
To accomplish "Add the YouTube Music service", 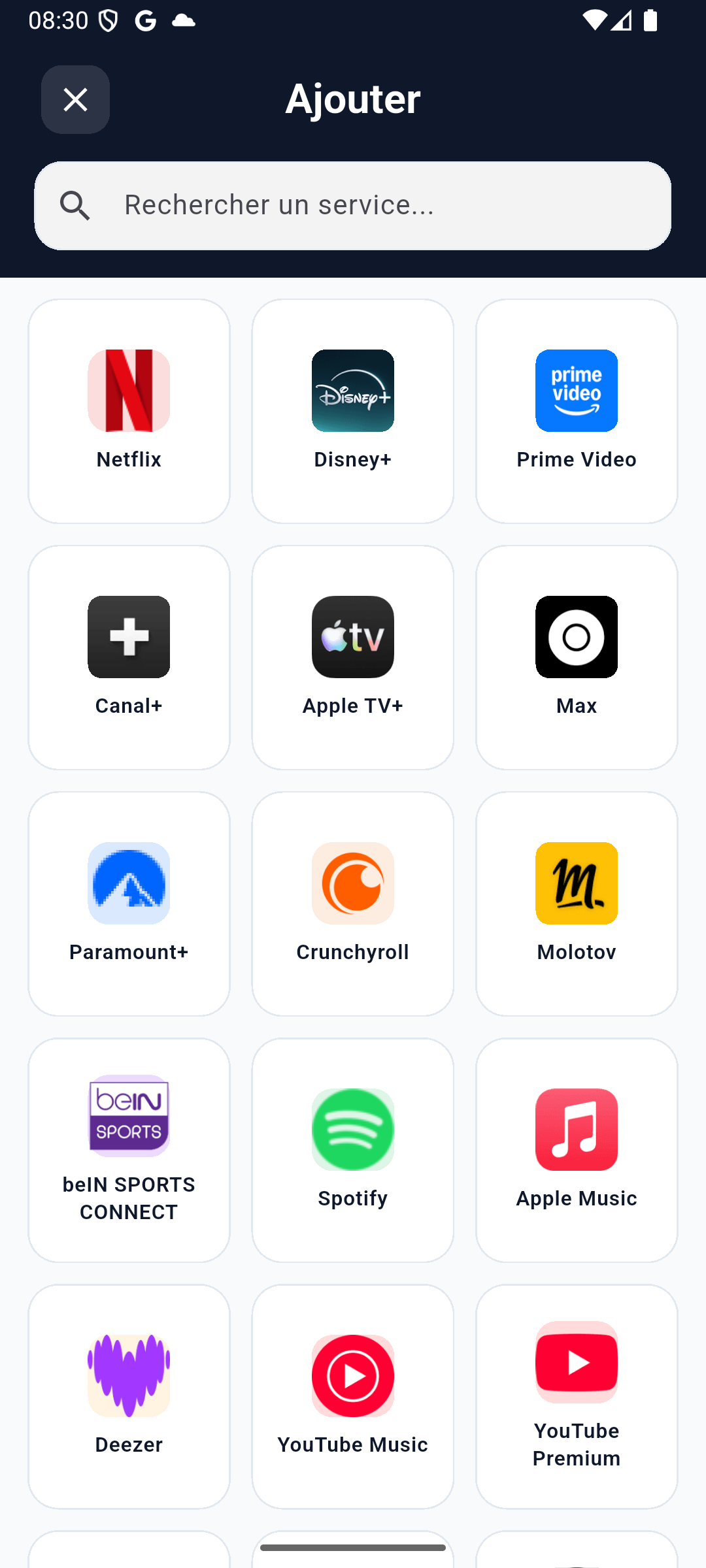I will pos(353,1396).
